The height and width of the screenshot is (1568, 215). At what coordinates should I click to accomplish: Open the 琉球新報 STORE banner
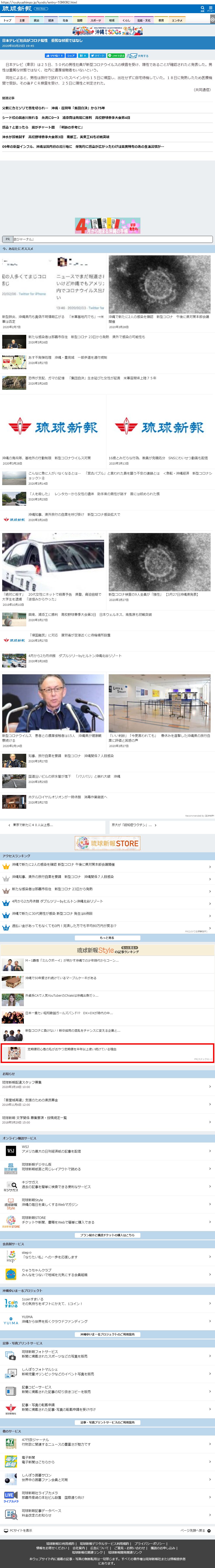tap(108, 843)
